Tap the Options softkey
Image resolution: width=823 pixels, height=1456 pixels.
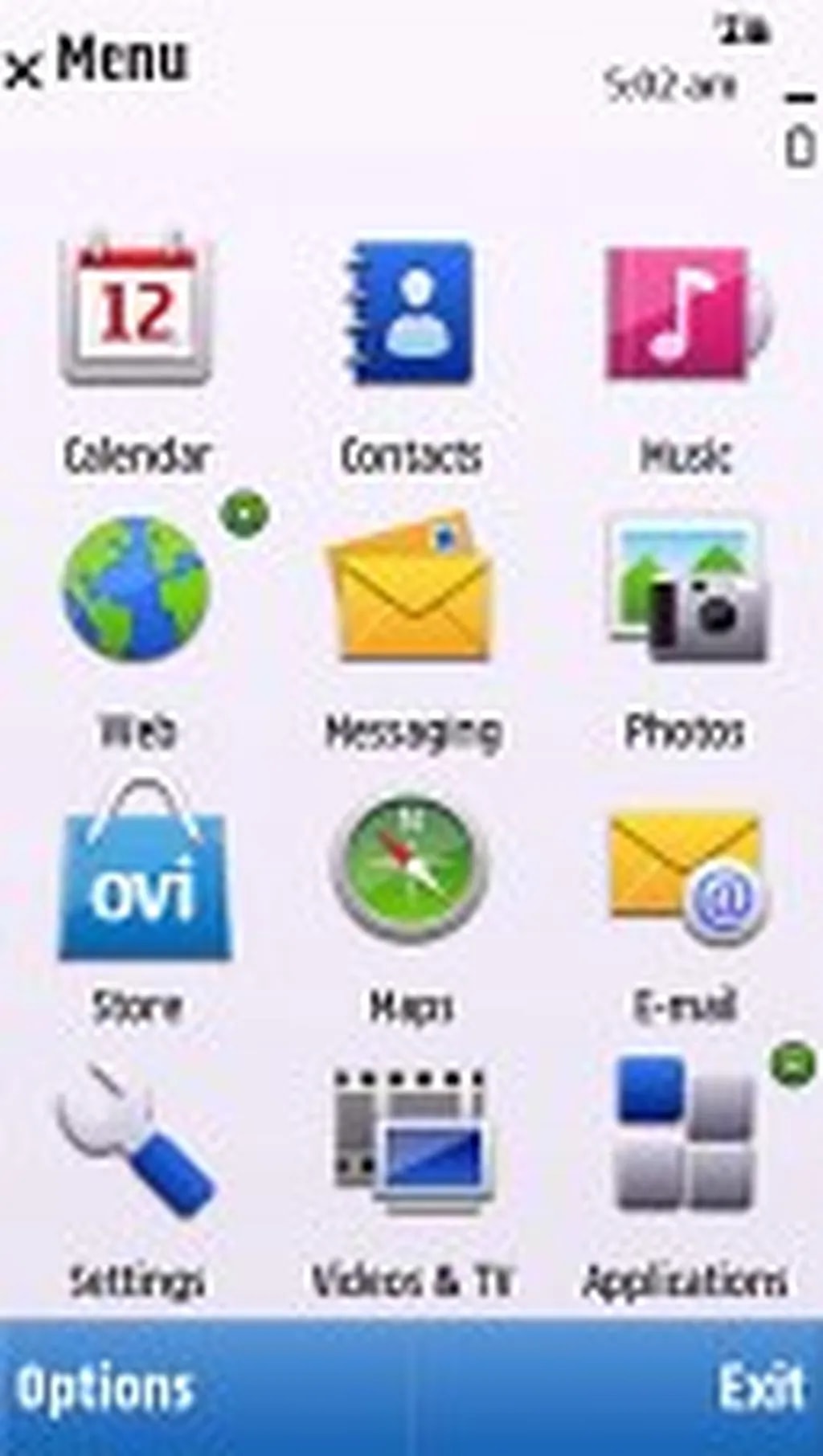pyautogui.click(x=104, y=1388)
